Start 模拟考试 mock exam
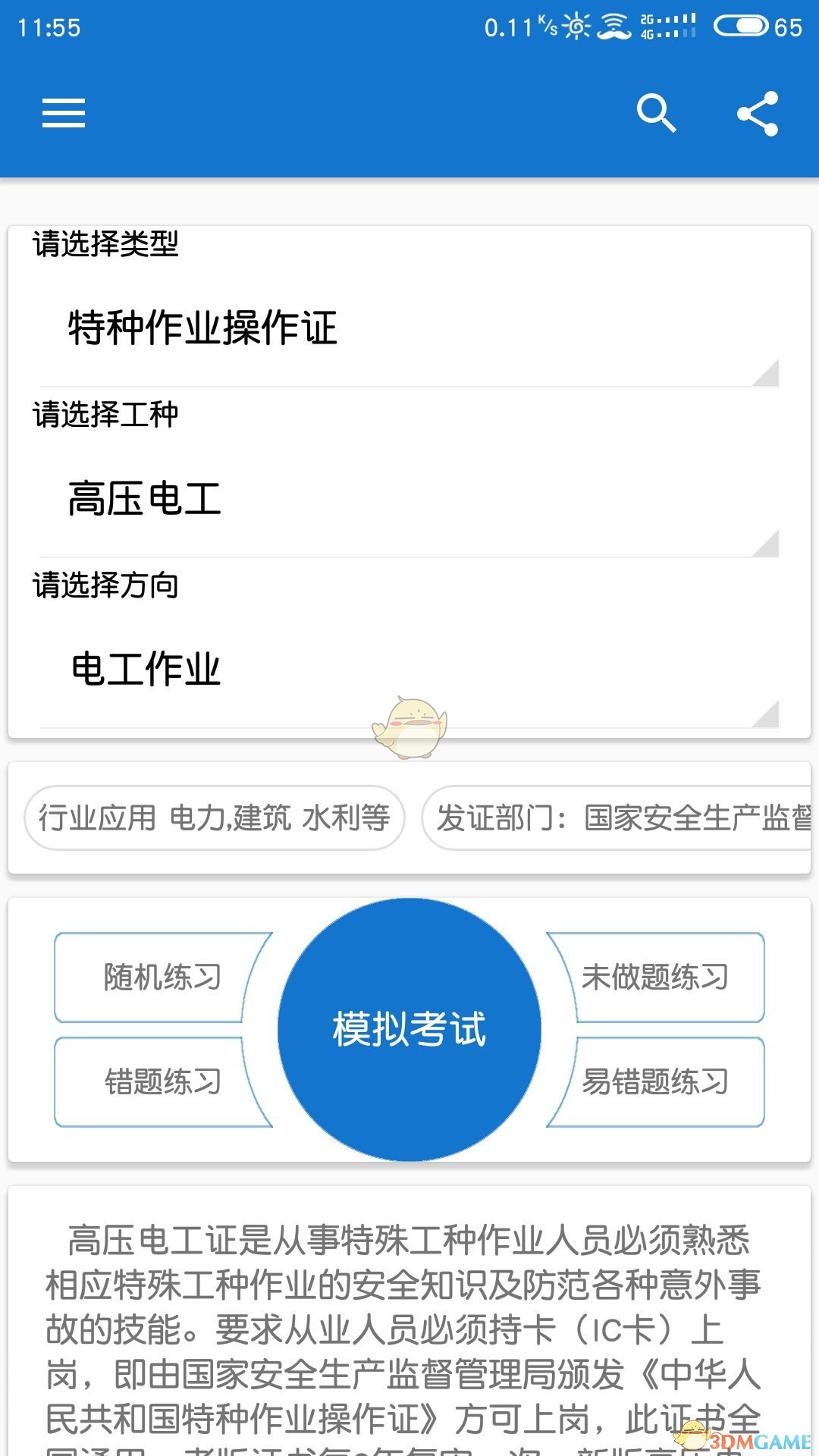Screen dimensions: 819x1456 [x=409, y=1029]
